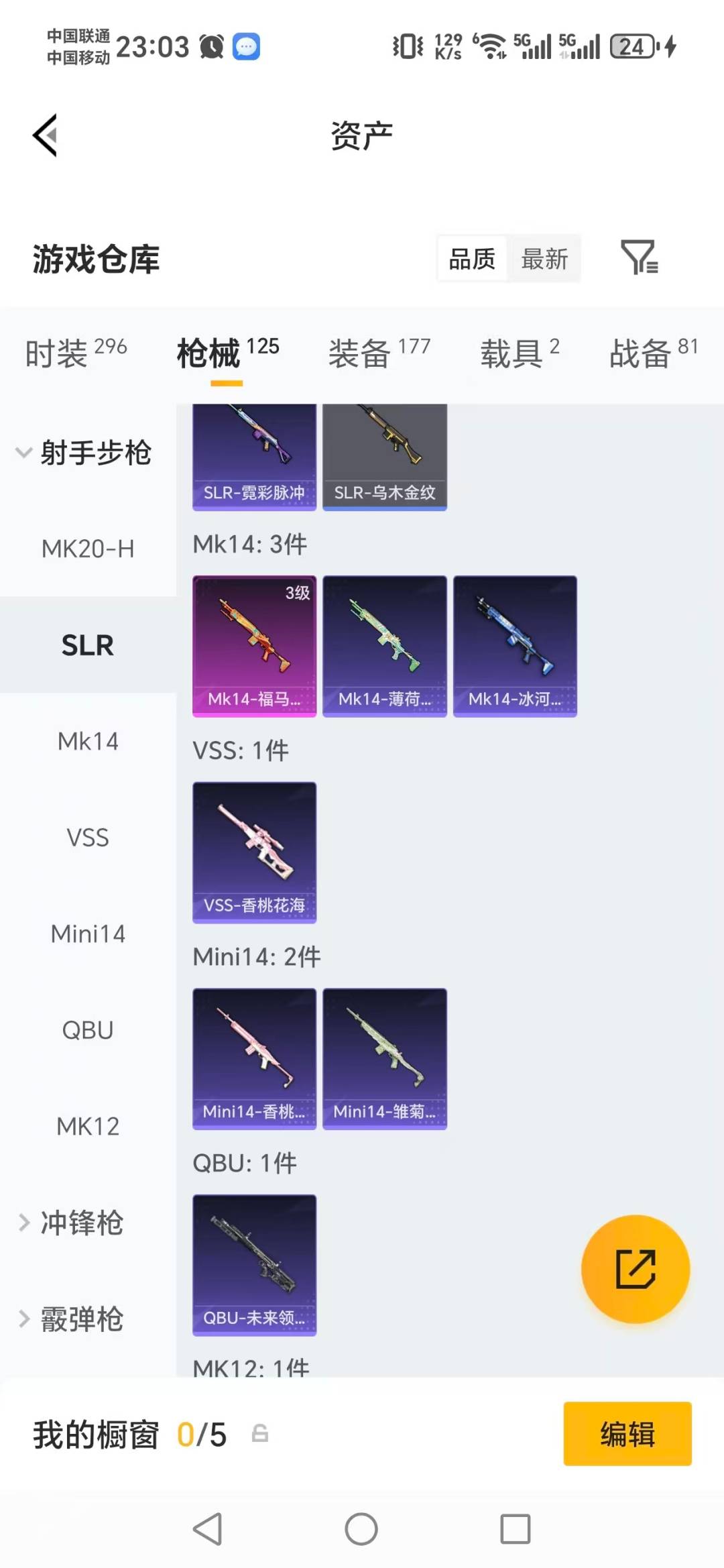
Task: Switch sorting to 品质
Action: [x=471, y=258]
